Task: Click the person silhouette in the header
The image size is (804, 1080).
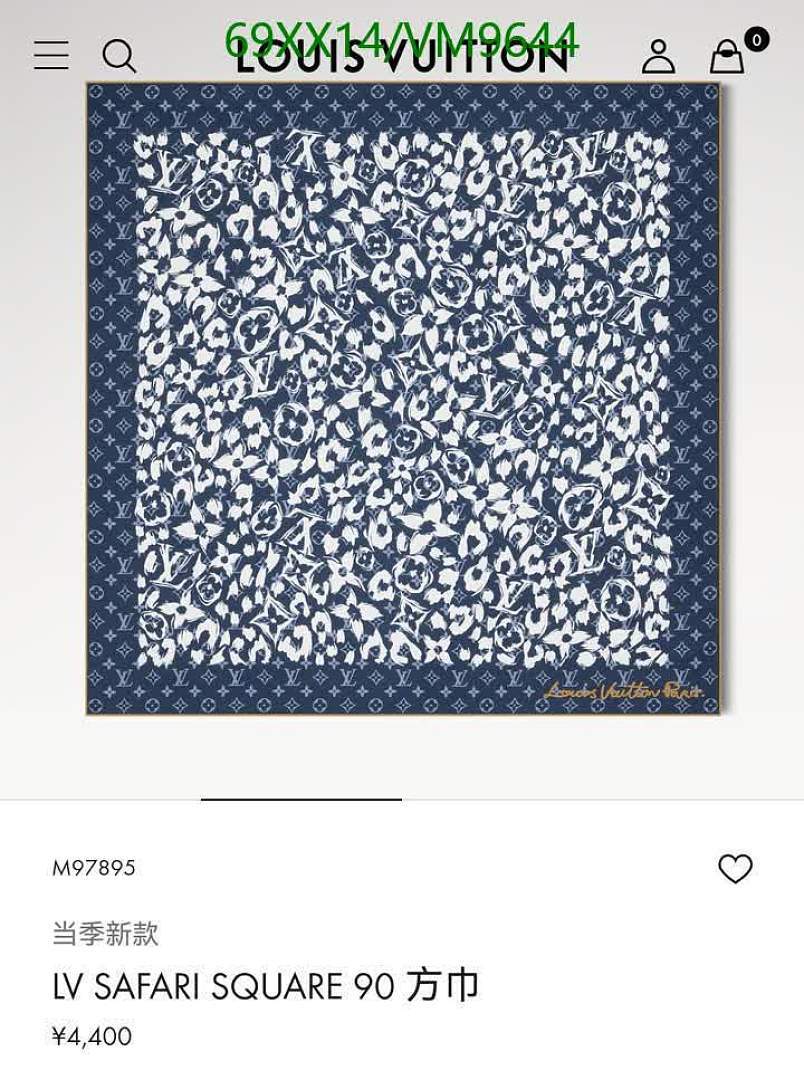Action: click(x=659, y=57)
